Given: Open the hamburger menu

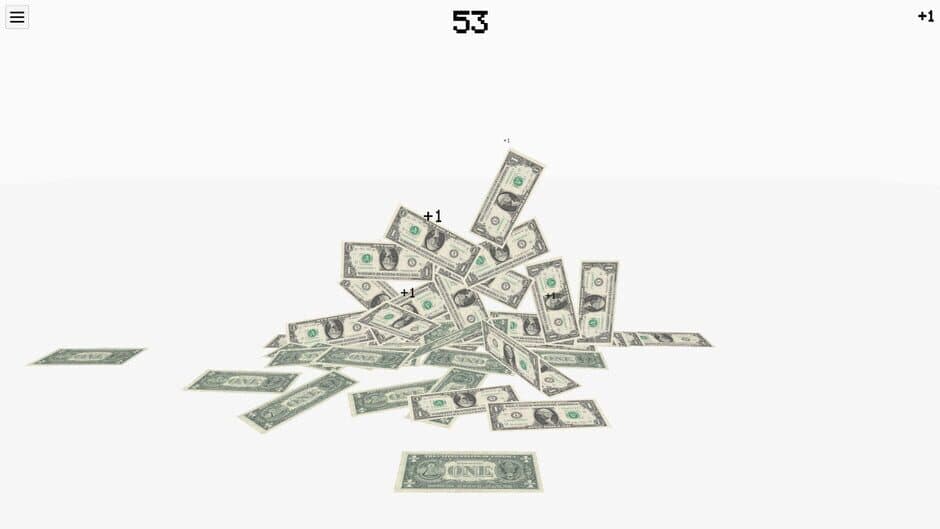Looking at the screenshot, I should tap(17, 17).
